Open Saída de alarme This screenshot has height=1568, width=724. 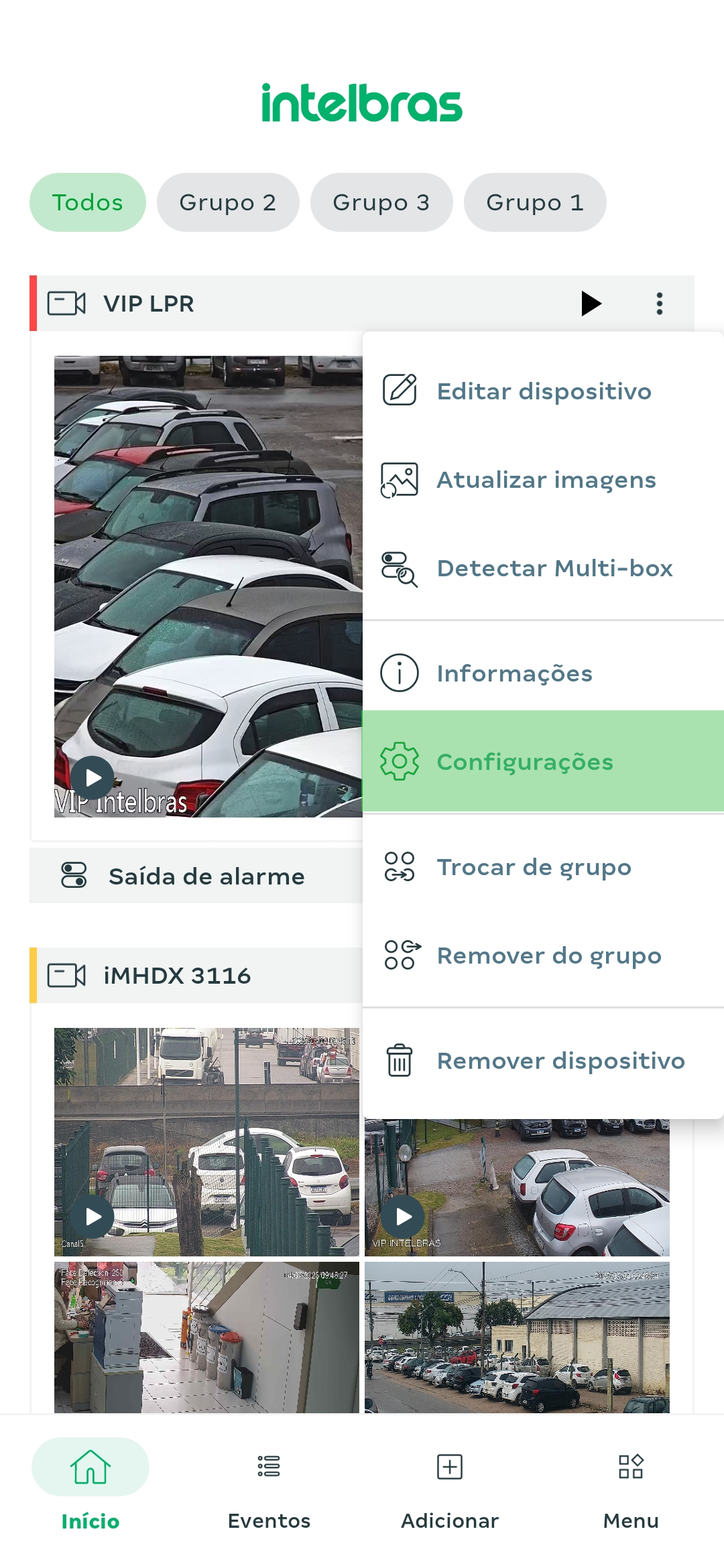coord(196,876)
